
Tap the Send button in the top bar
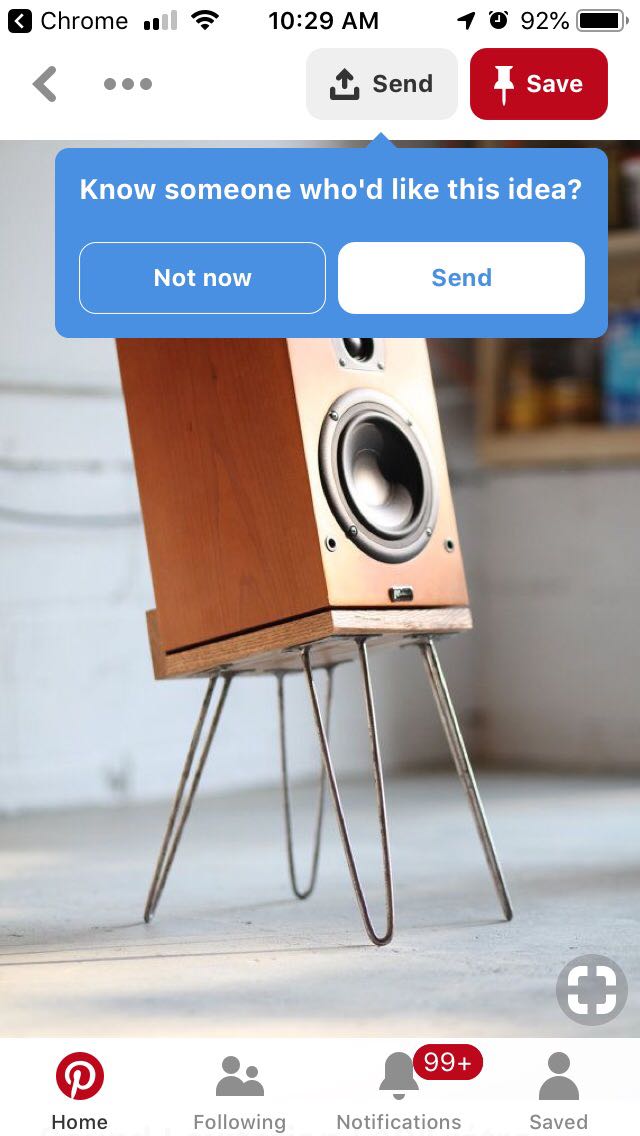click(382, 84)
